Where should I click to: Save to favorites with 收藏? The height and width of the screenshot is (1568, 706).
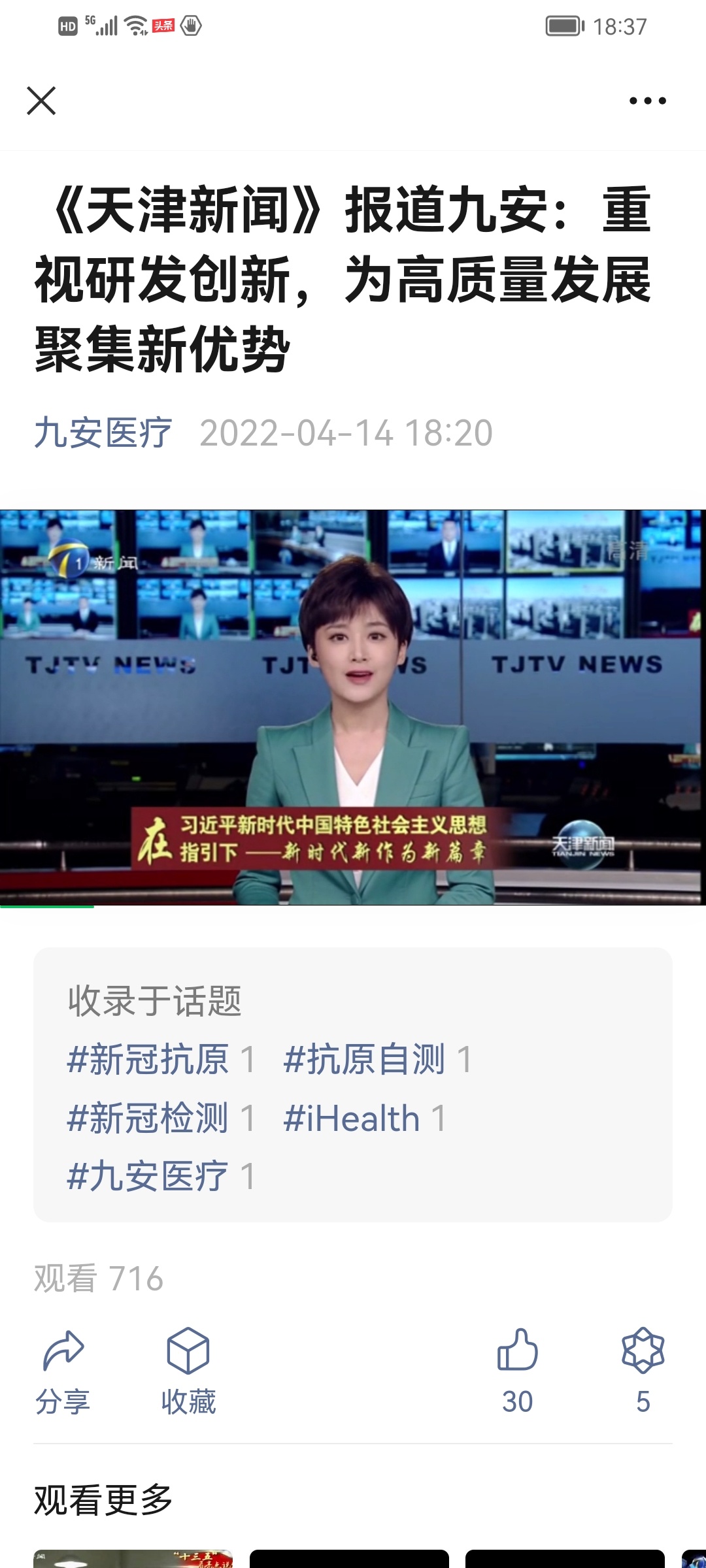point(188,1371)
